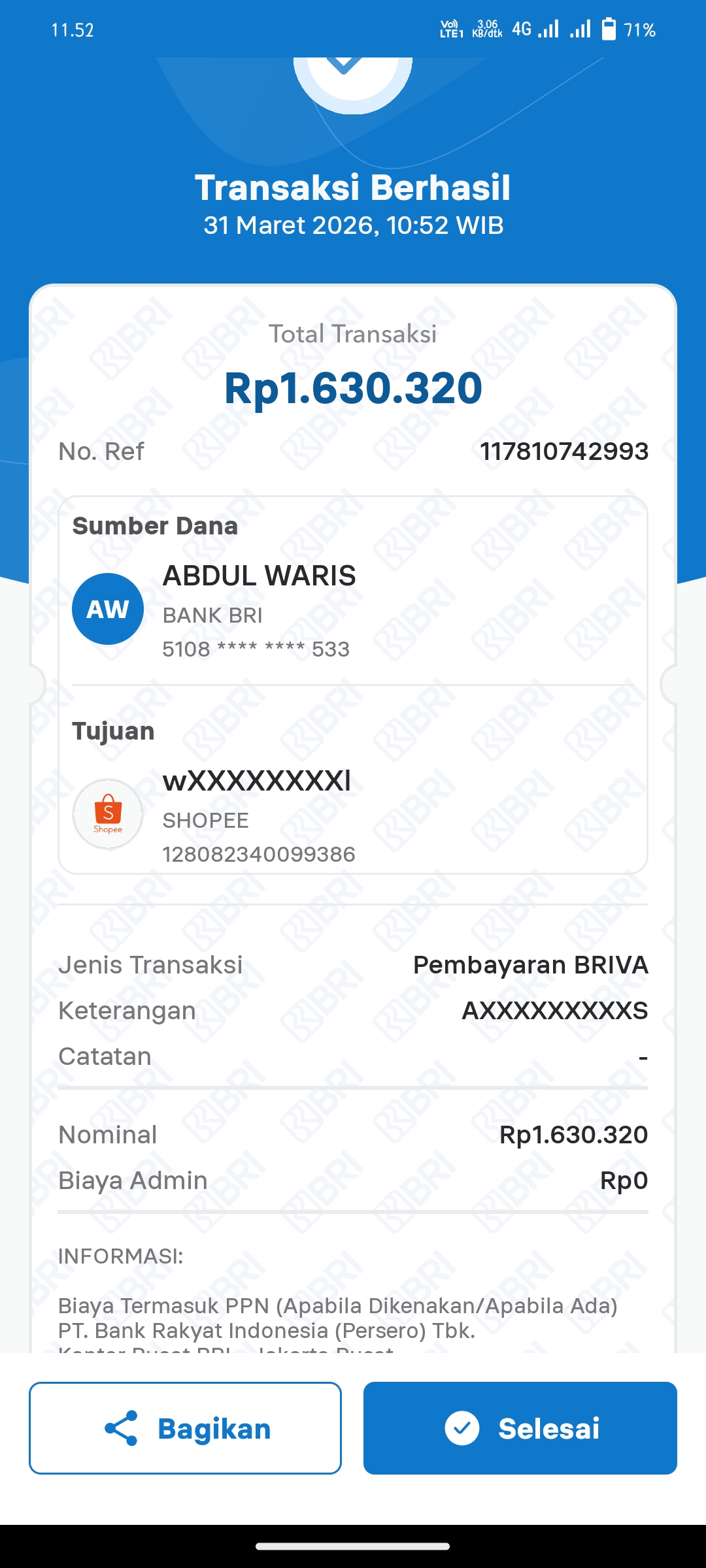Share the receipt with Bagikan

click(186, 1428)
